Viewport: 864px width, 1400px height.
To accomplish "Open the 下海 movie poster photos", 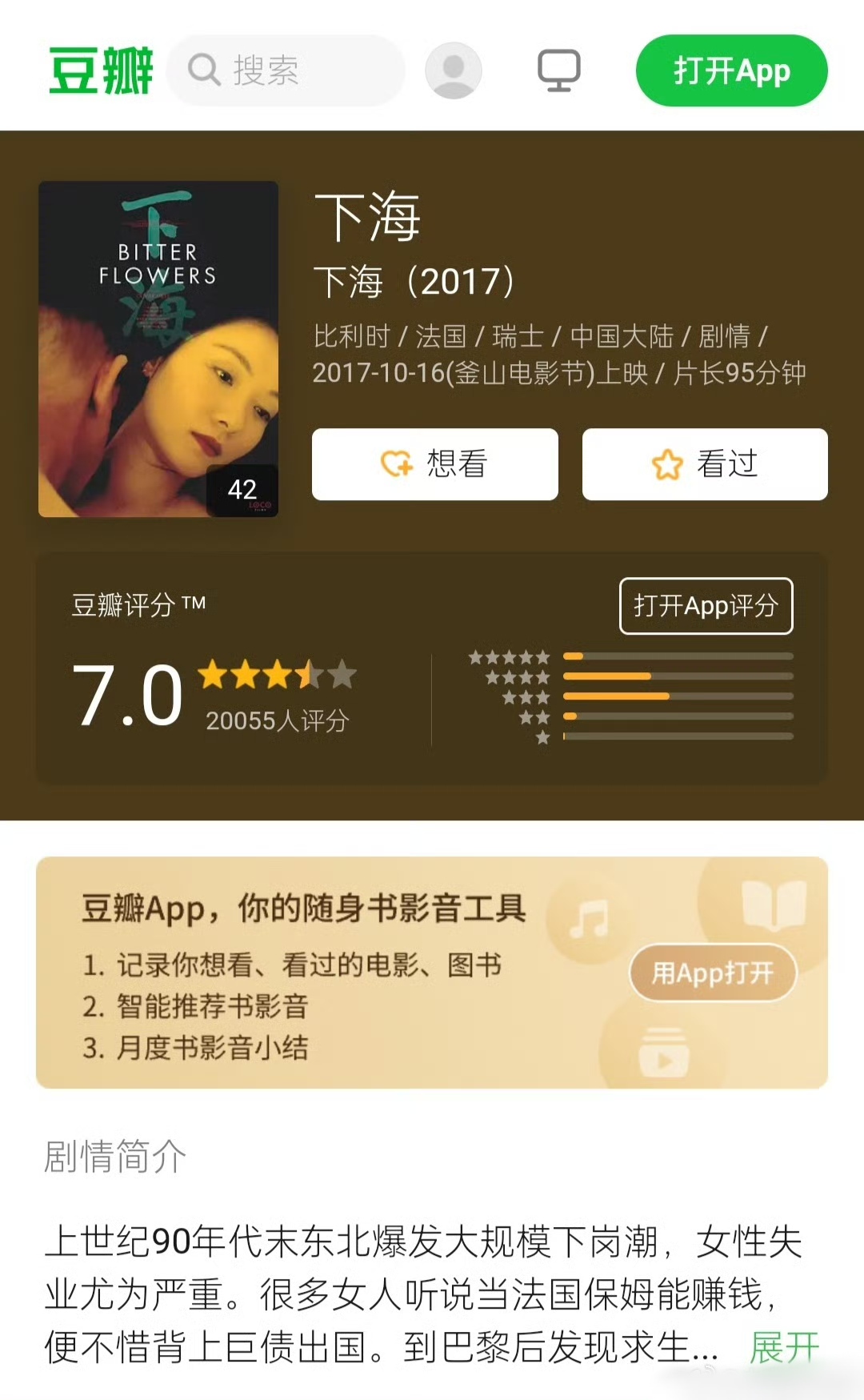I will (158, 349).
